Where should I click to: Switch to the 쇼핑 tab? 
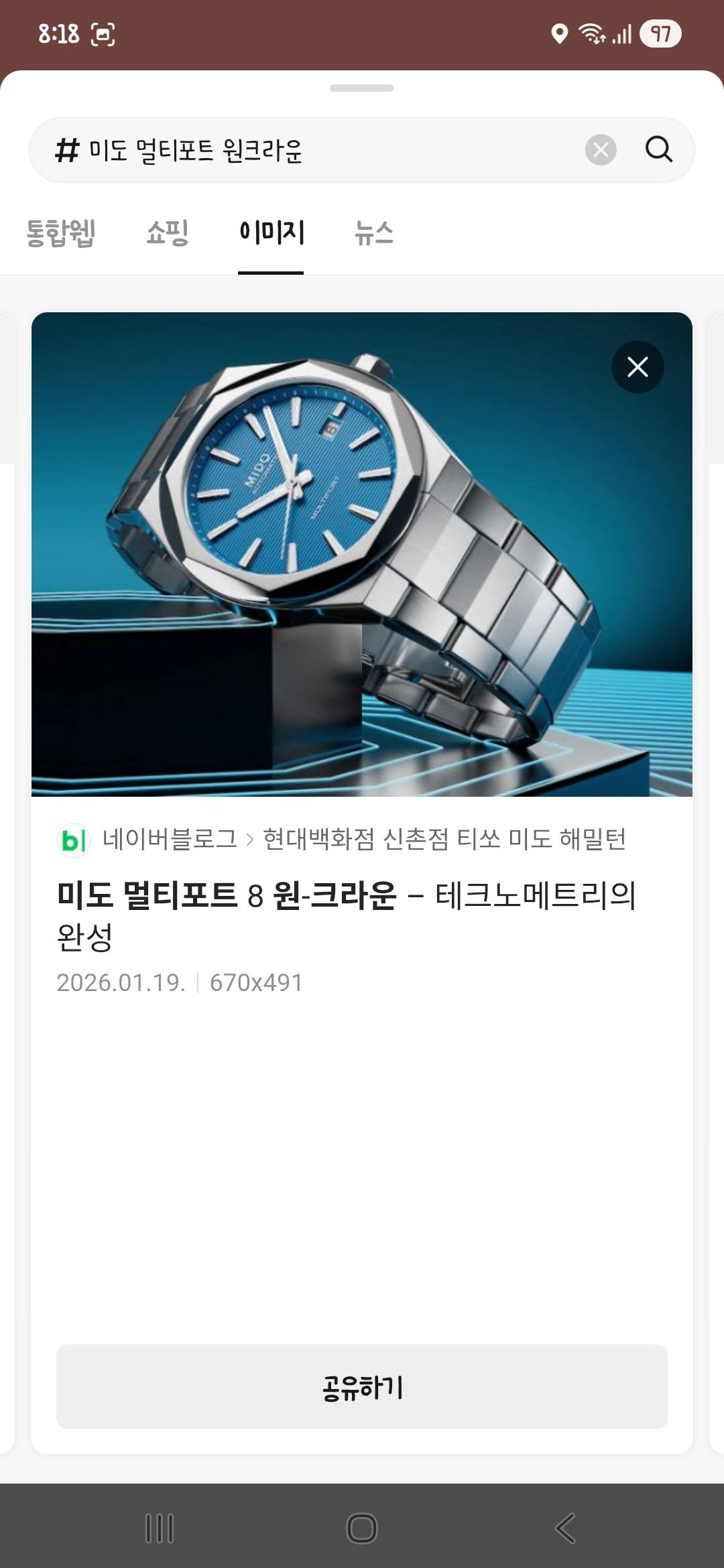pyautogui.click(x=167, y=233)
